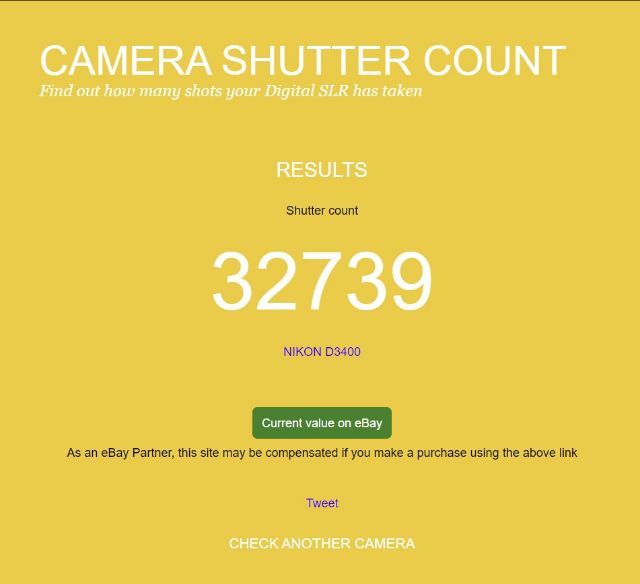Select Check Another Camera
The image size is (640, 584).
321,543
